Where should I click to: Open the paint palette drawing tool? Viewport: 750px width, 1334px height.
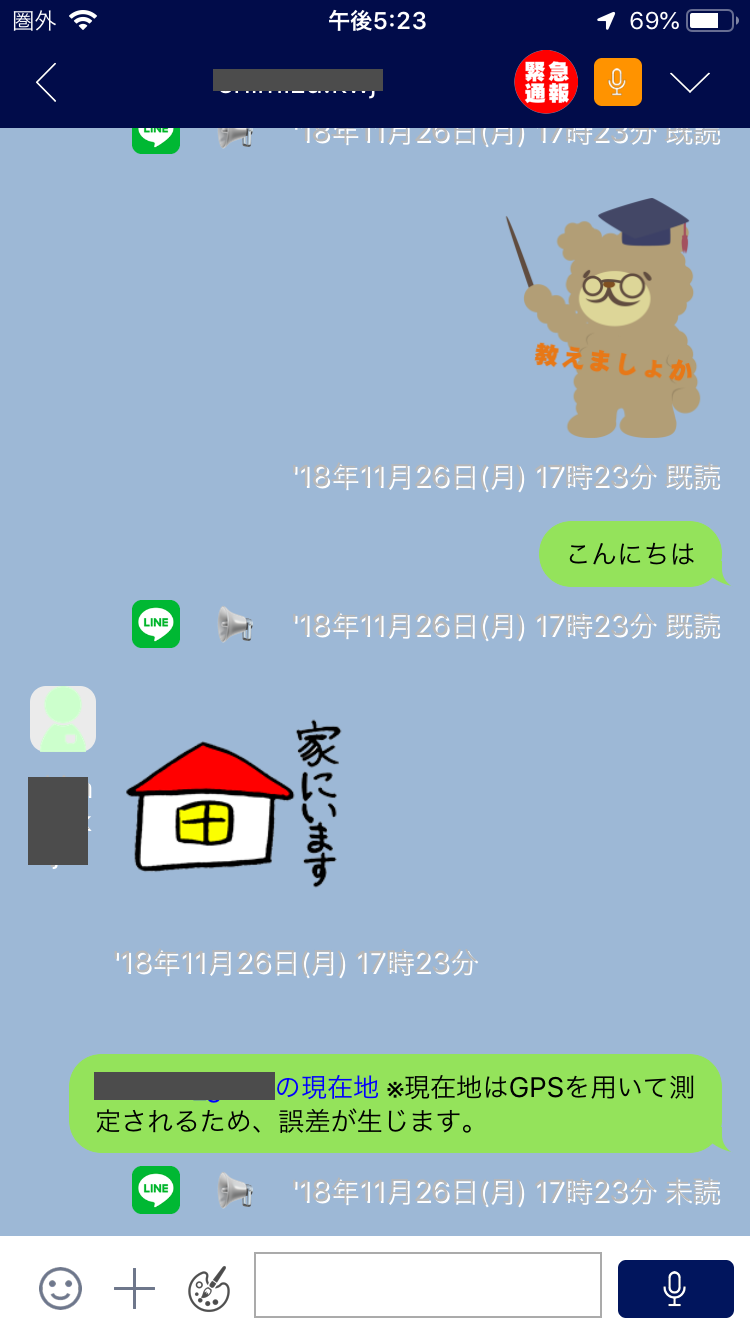[208, 1288]
